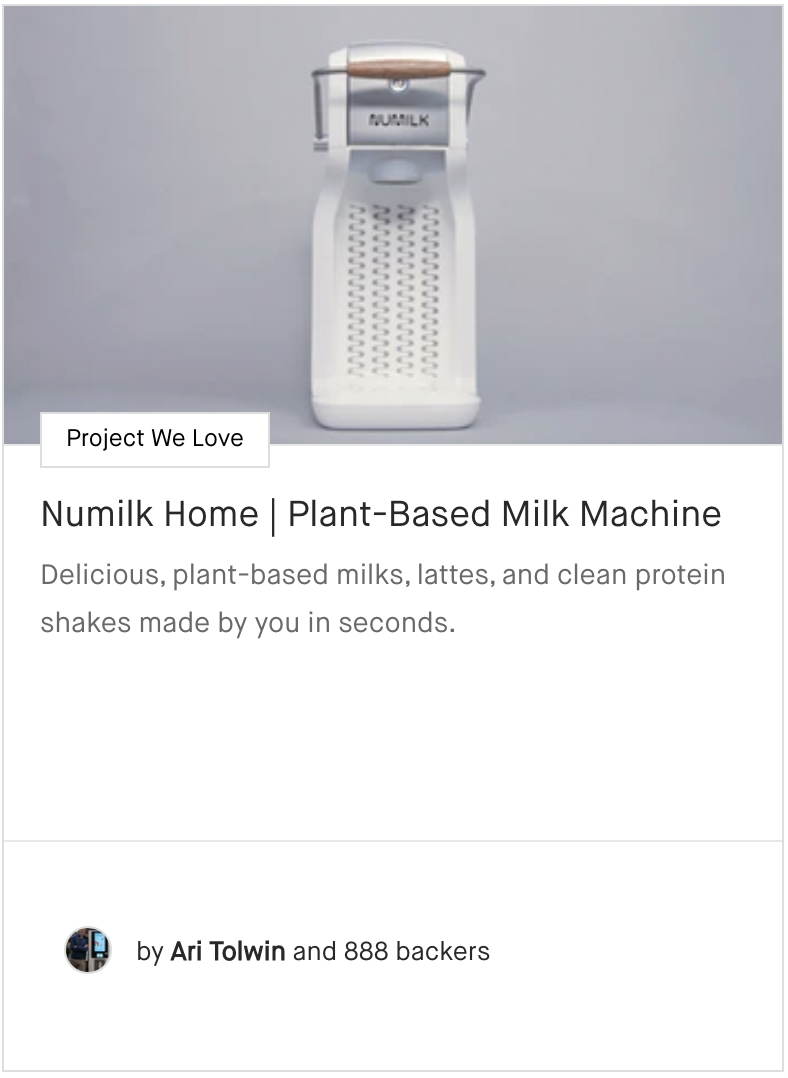Screen dimensions: 788x1078
Task: Click the wooden handle shown in the product photo
Action: pos(398,67)
